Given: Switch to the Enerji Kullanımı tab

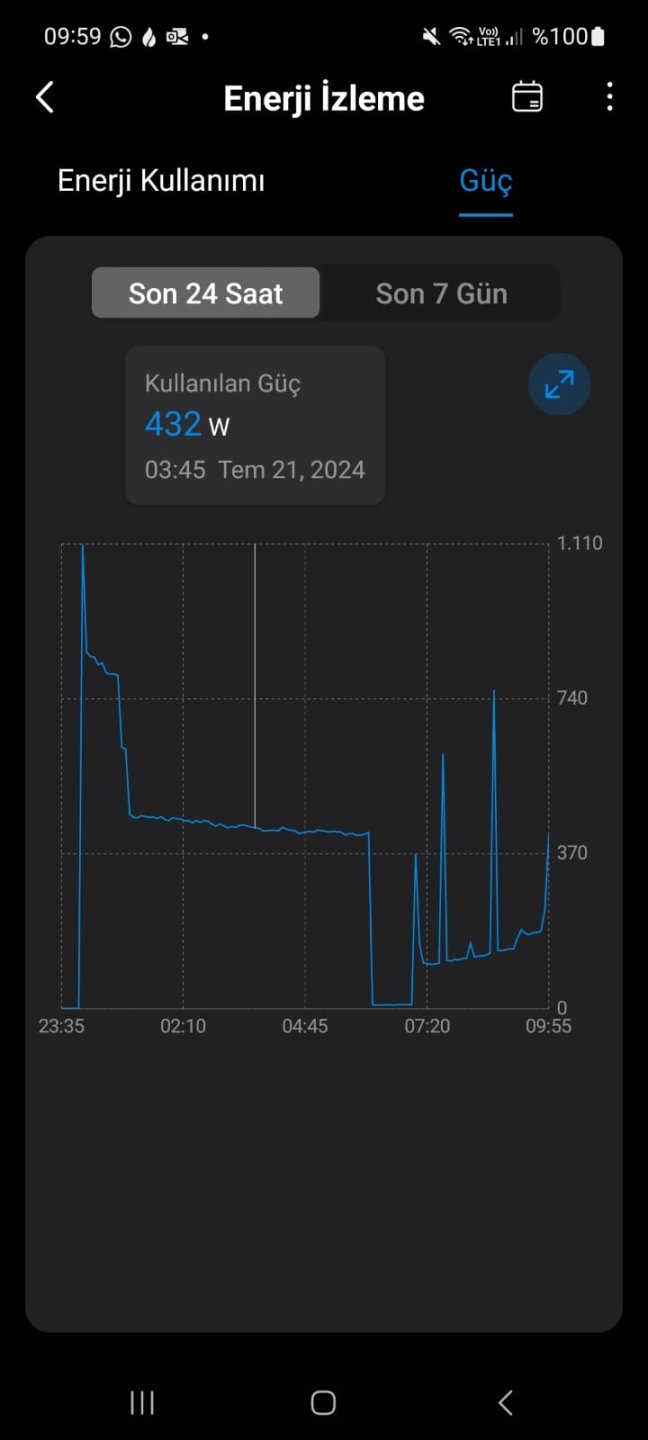Looking at the screenshot, I should tap(161, 181).
